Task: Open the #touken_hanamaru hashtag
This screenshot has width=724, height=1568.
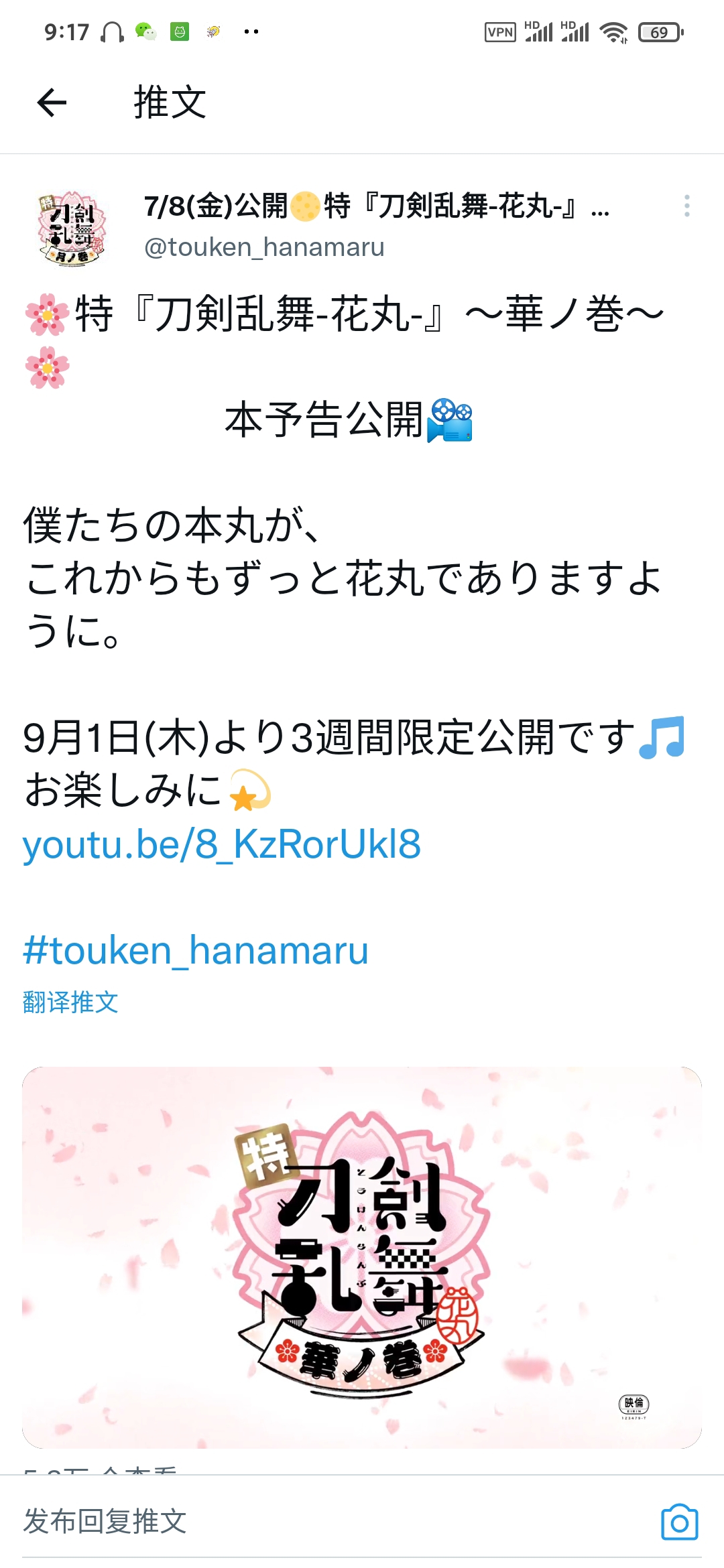Action: [196, 950]
